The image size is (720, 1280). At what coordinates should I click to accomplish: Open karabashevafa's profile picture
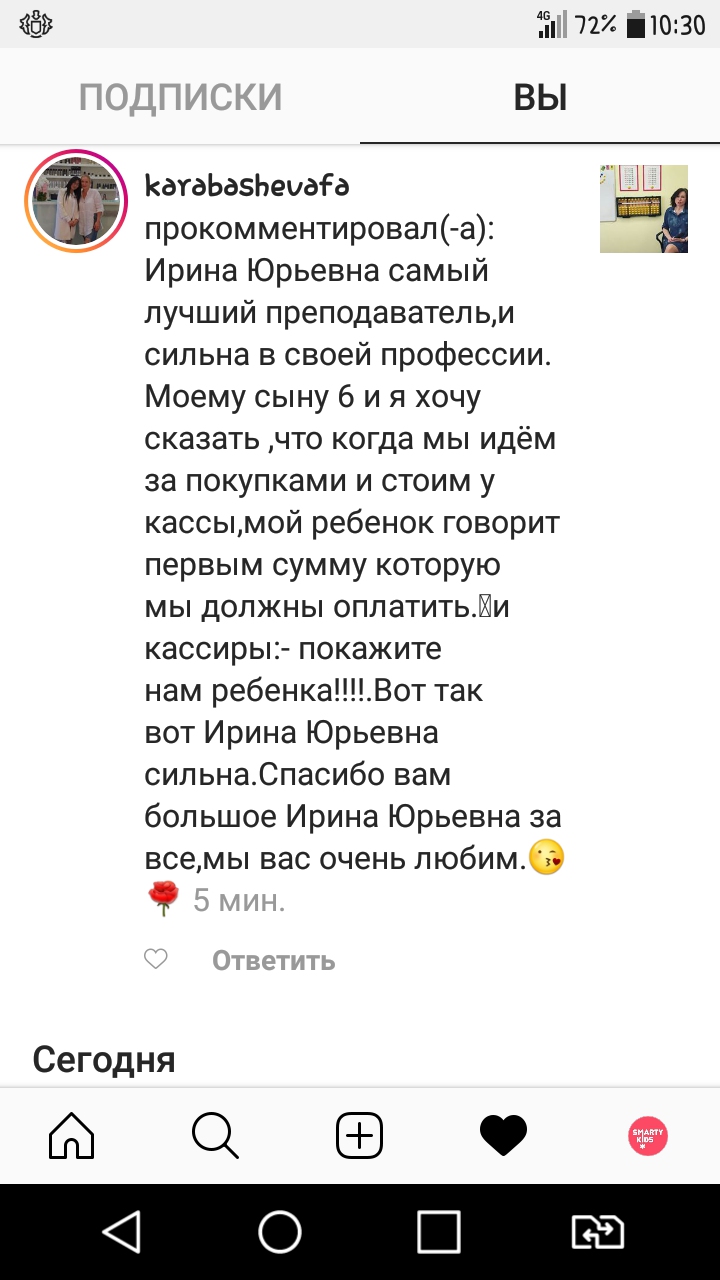[77, 200]
